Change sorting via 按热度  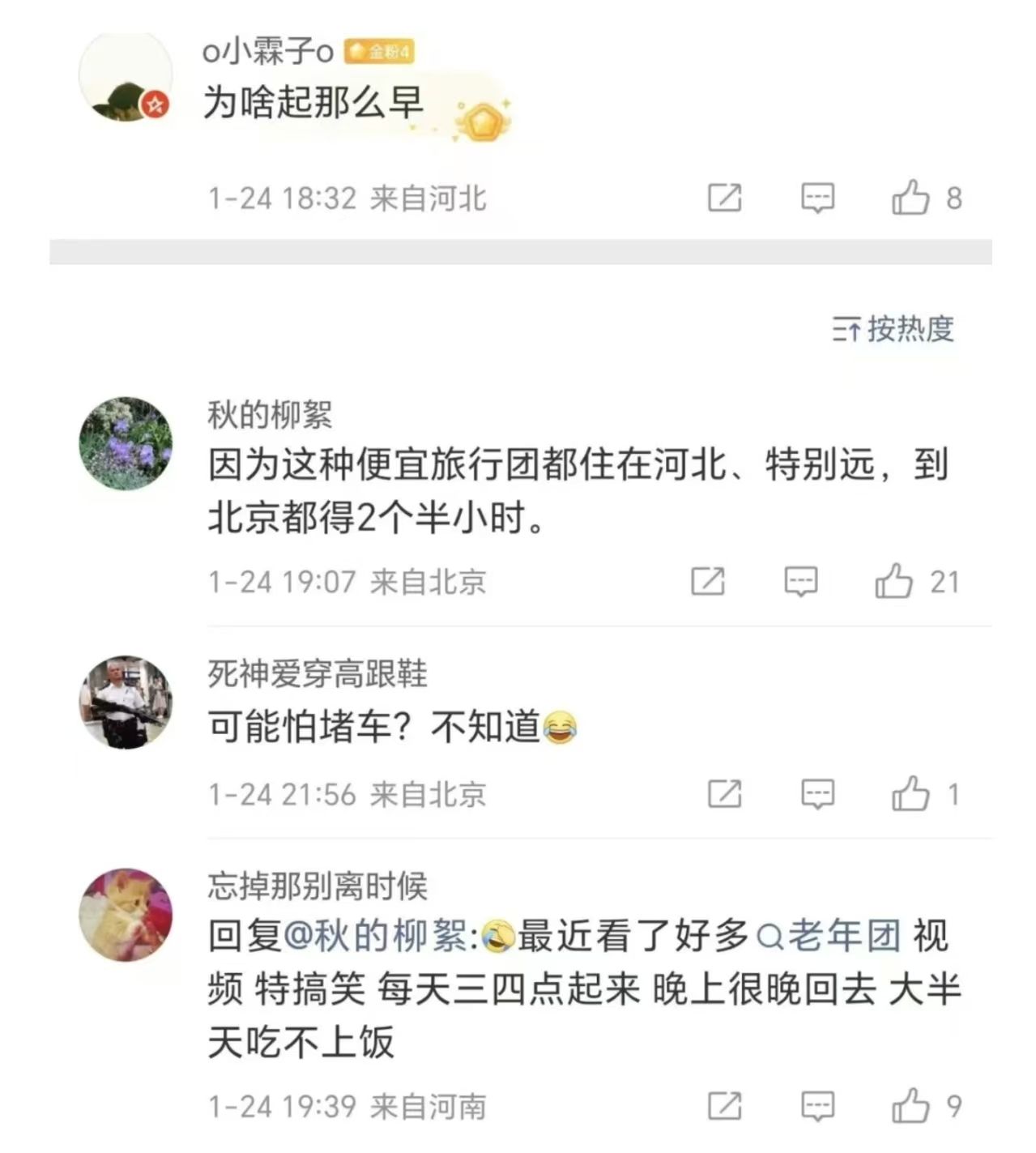893,329
